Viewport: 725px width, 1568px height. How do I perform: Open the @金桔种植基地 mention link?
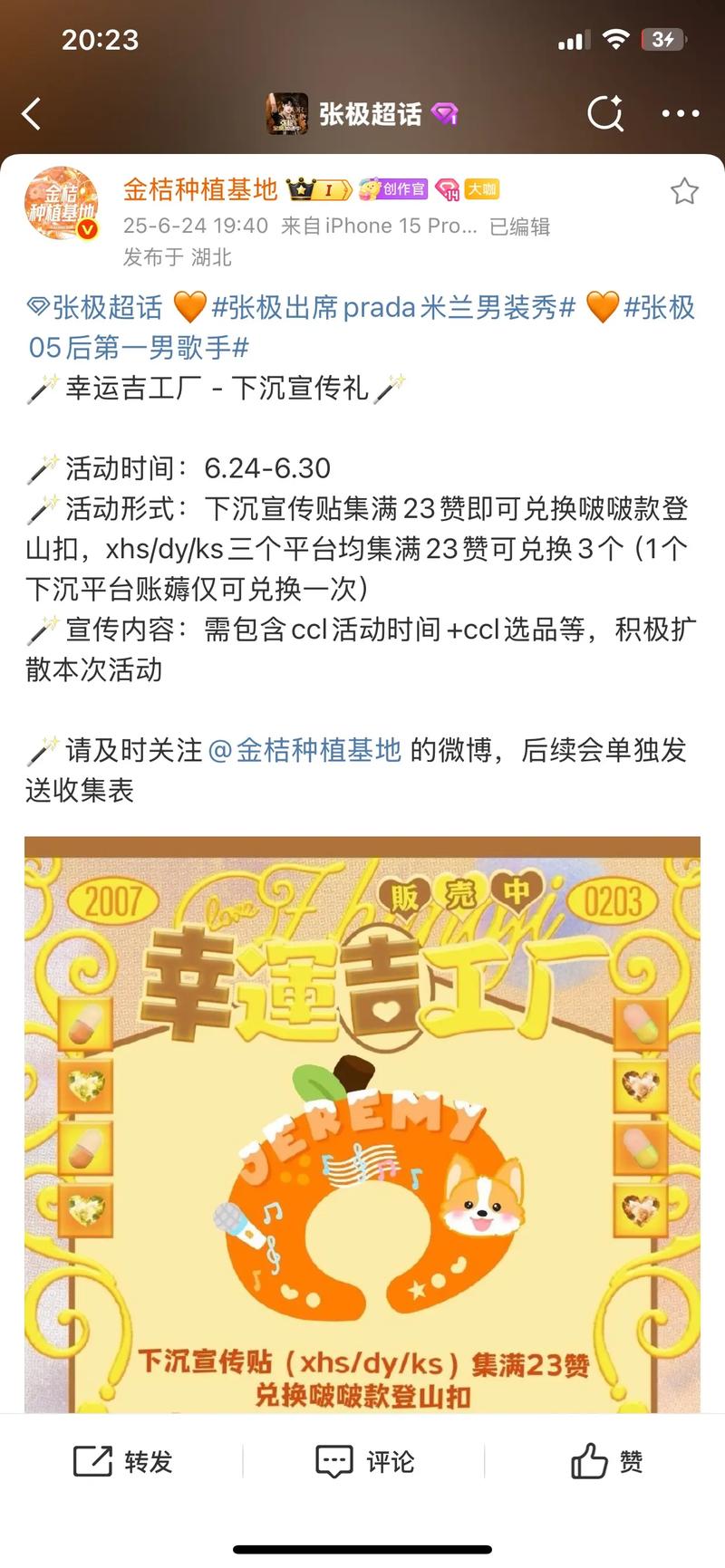[x=304, y=750]
